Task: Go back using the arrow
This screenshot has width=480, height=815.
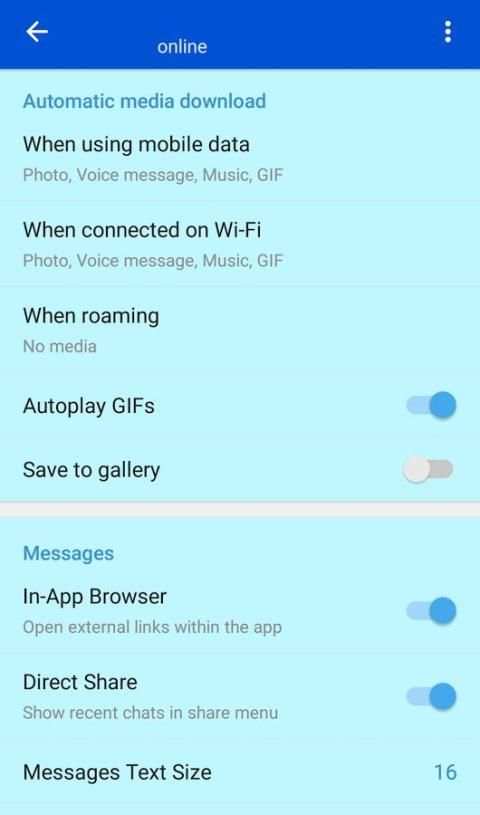Action: tap(37, 32)
